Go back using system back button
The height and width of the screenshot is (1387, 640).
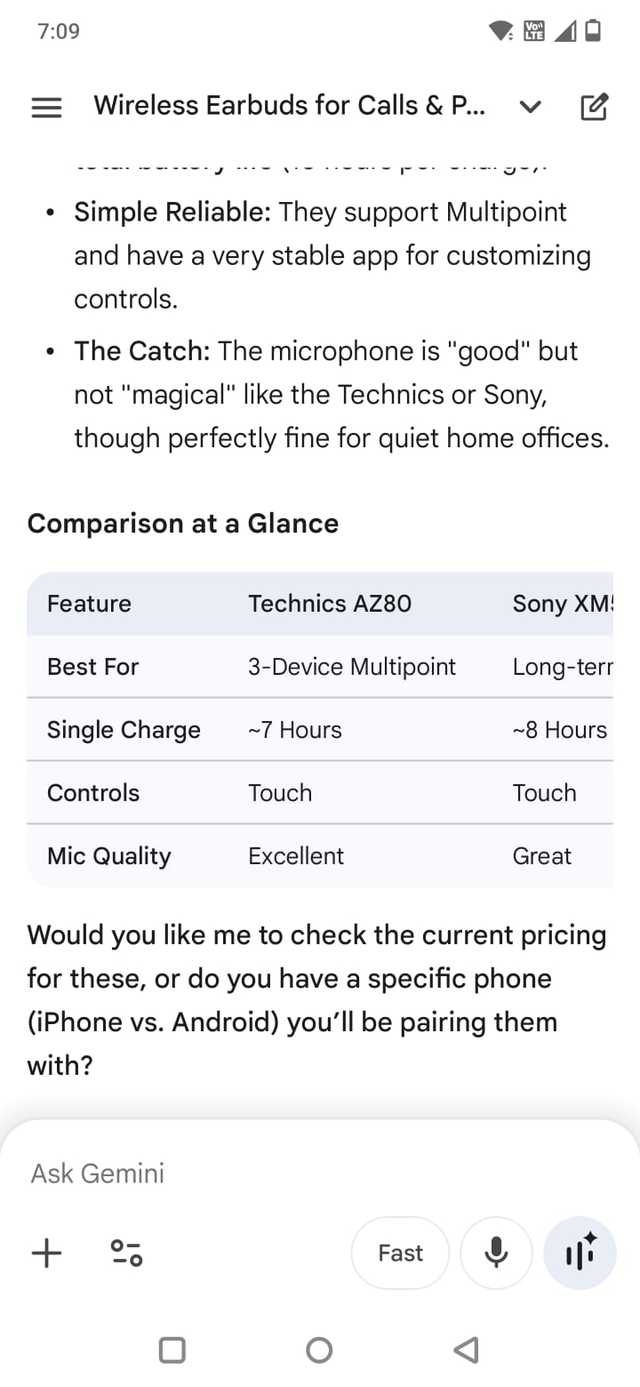pos(465,1350)
